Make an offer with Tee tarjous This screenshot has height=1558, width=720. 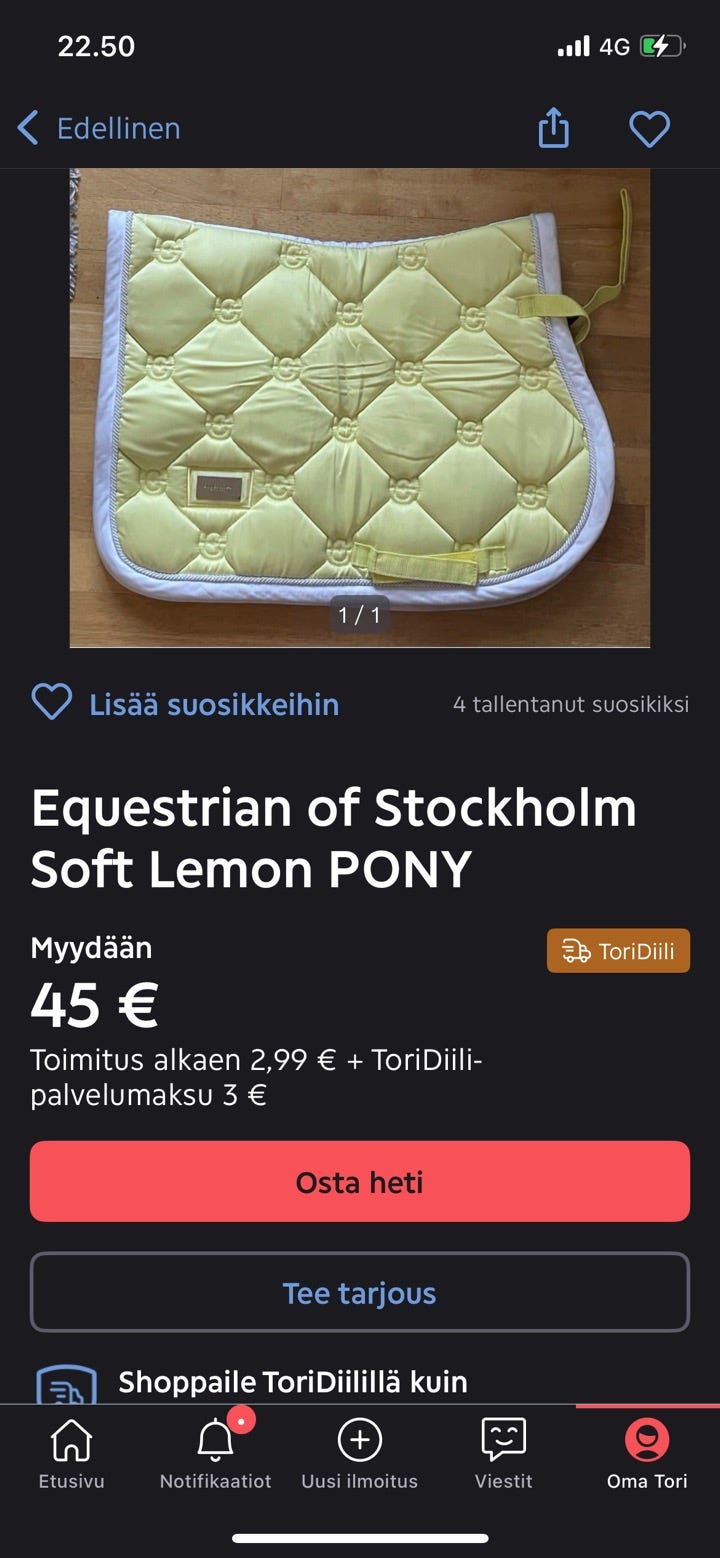coord(358,1292)
